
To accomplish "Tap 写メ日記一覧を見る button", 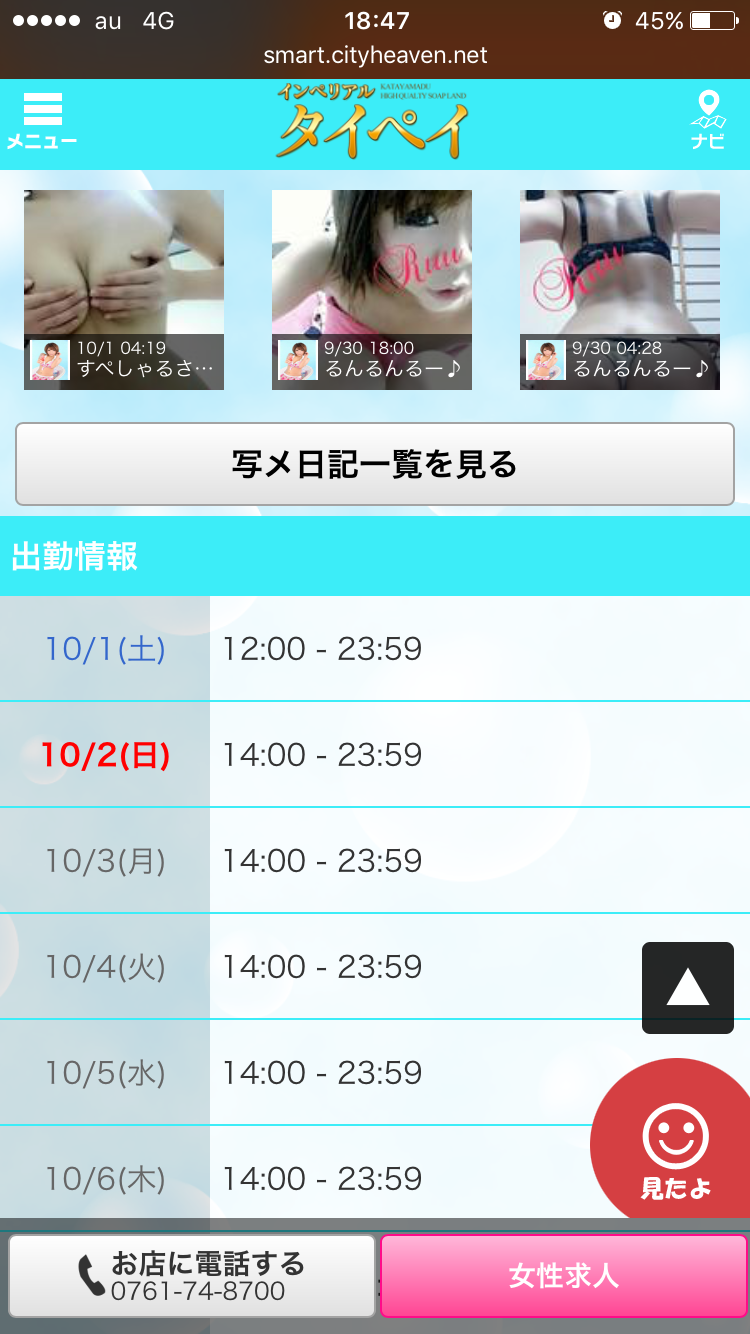I will pyautogui.click(x=375, y=464).
